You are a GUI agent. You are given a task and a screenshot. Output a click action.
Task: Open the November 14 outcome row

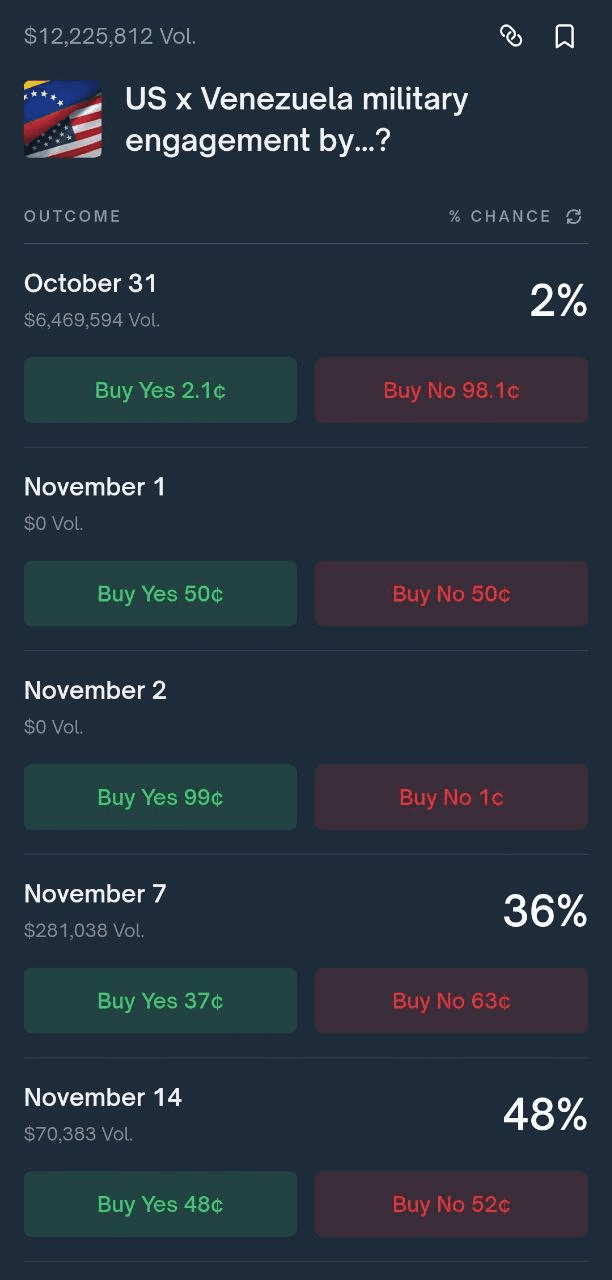click(x=103, y=1098)
